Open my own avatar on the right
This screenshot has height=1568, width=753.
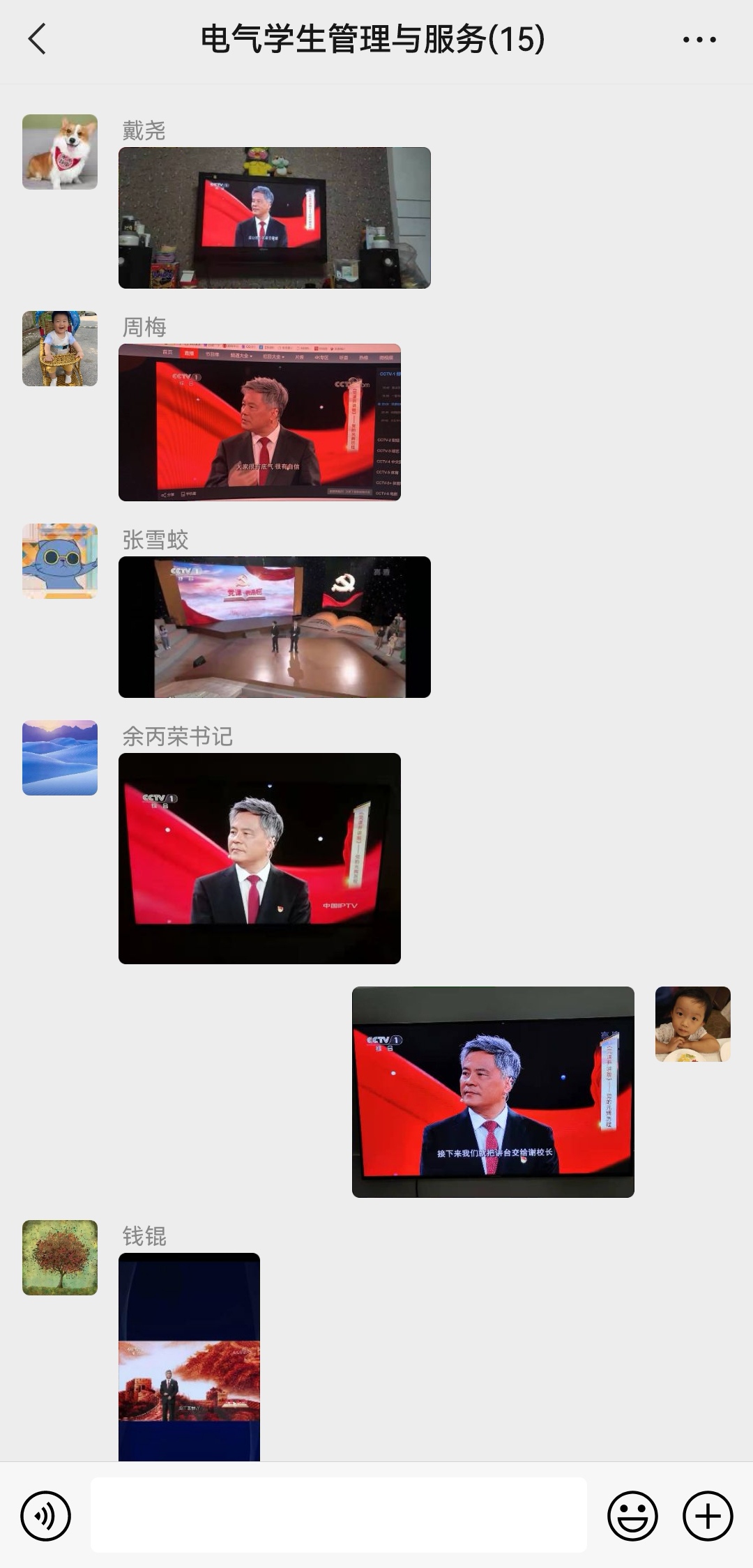(x=692, y=1024)
